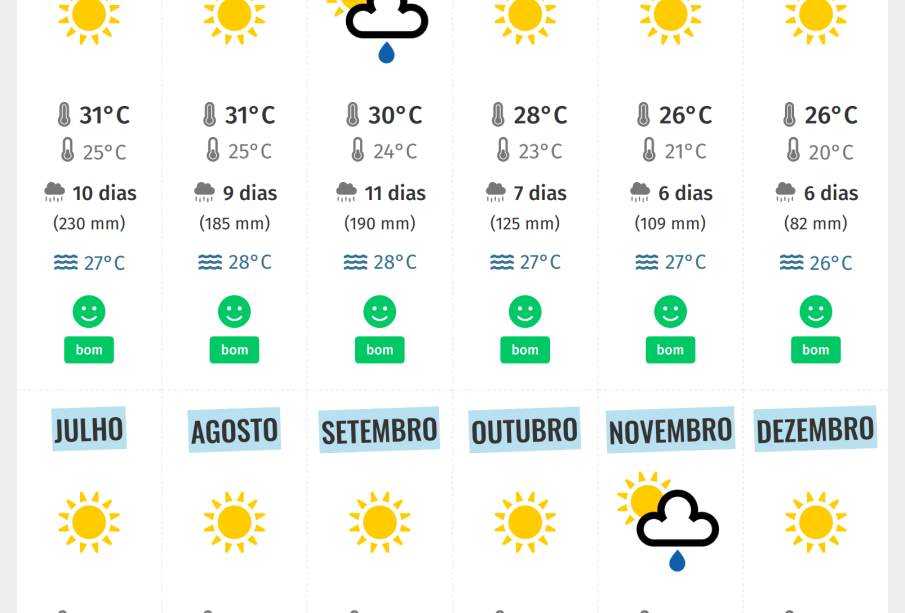Open the Outubro month link
This screenshot has width=905, height=613.
tap(524, 431)
